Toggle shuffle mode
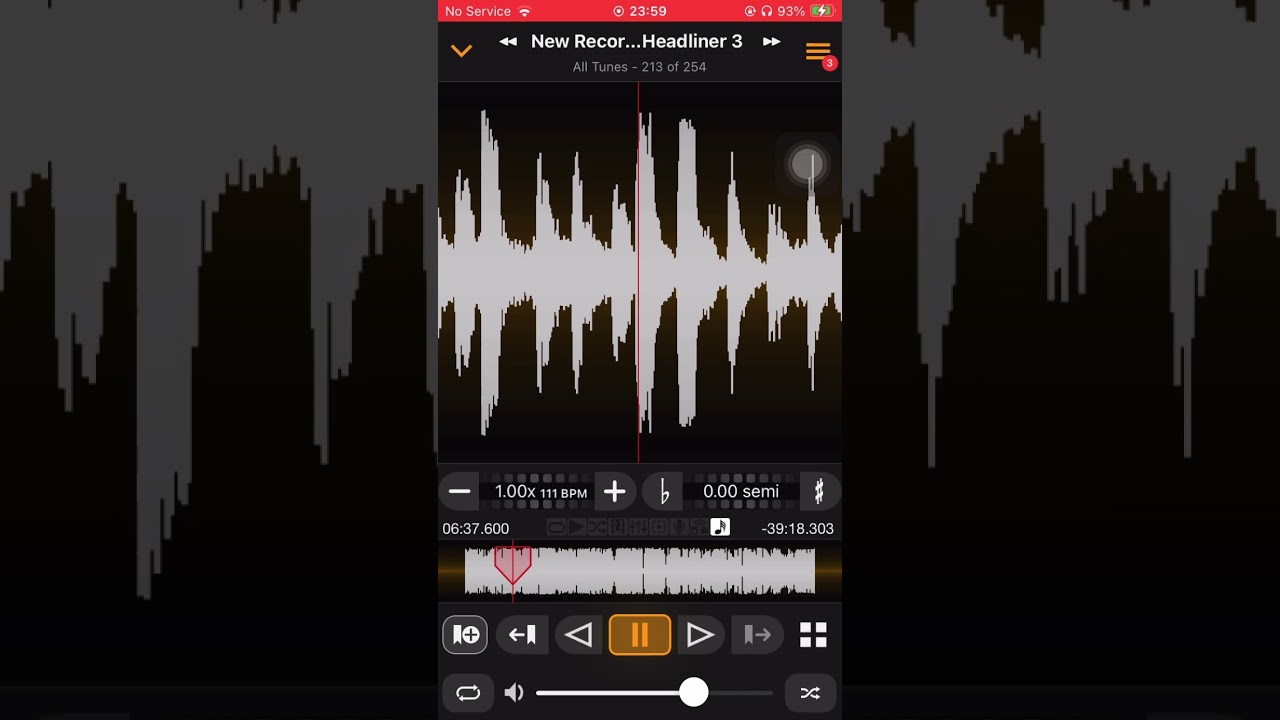The width and height of the screenshot is (1280, 720). tap(810, 693)
